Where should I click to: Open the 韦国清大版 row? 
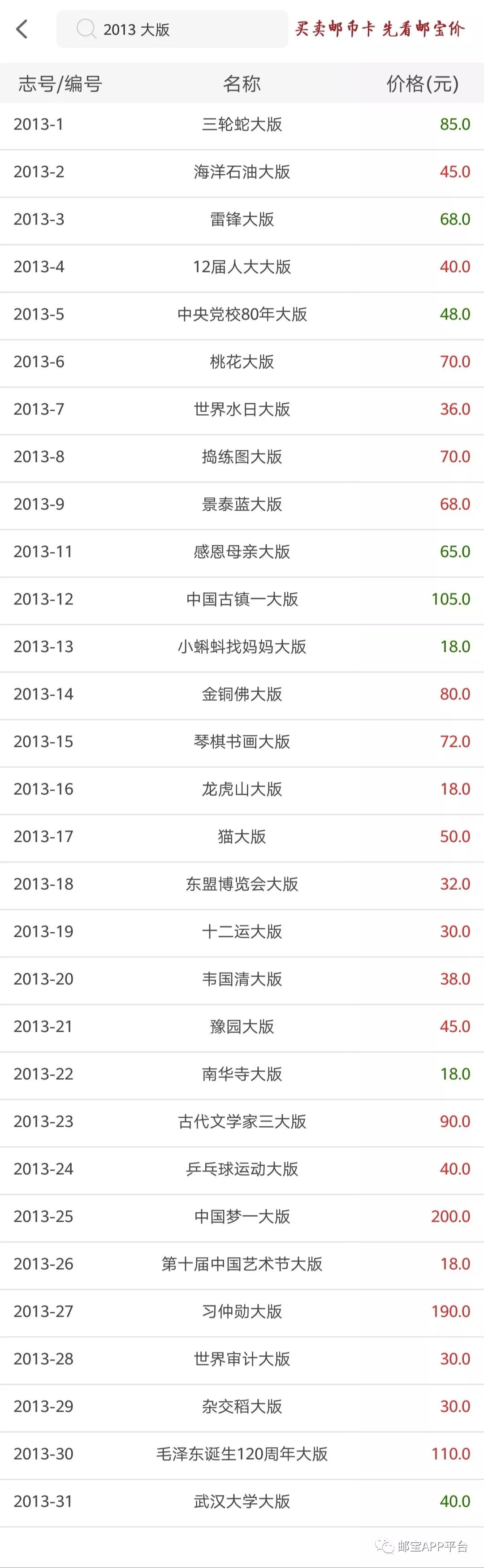242,979
